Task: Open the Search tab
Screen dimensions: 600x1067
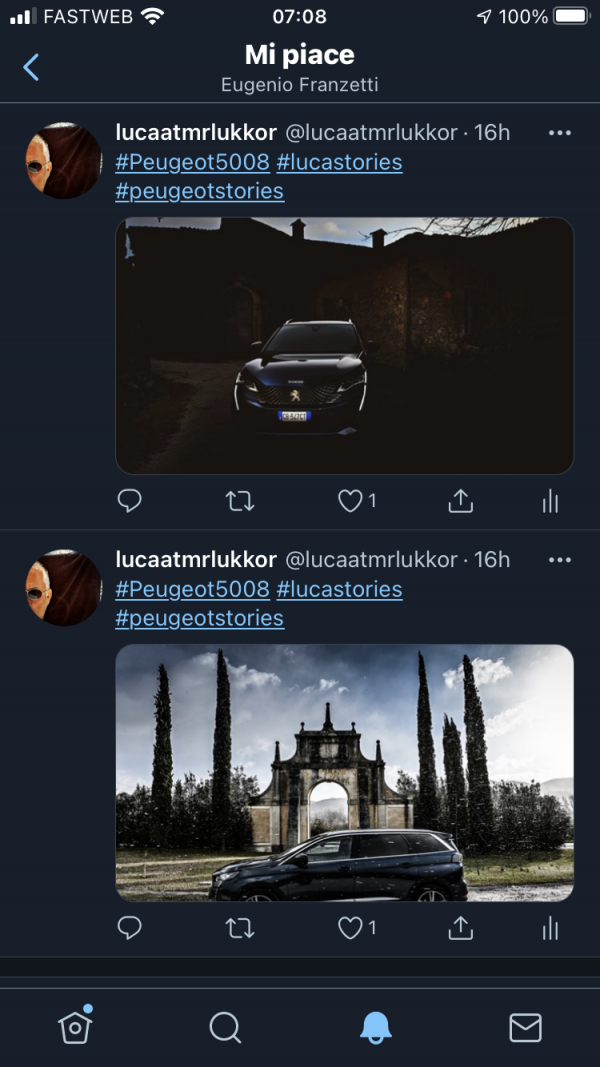Action: point(224,1028)
